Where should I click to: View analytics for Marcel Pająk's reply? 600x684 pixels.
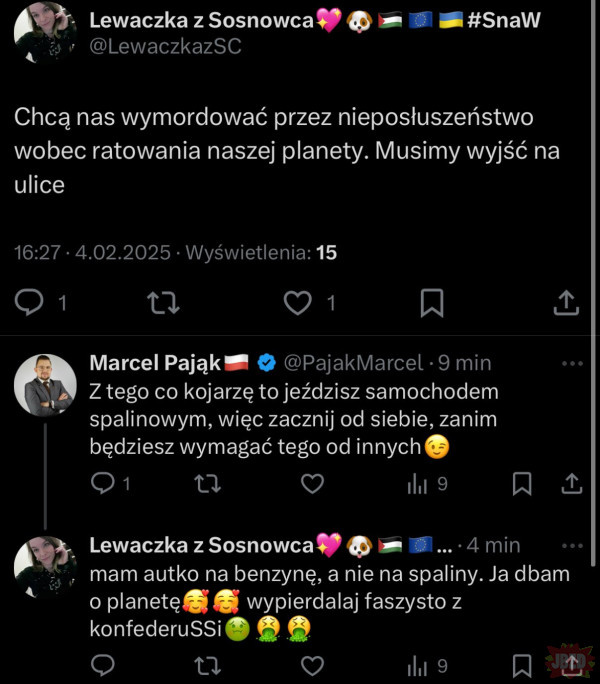418,484
